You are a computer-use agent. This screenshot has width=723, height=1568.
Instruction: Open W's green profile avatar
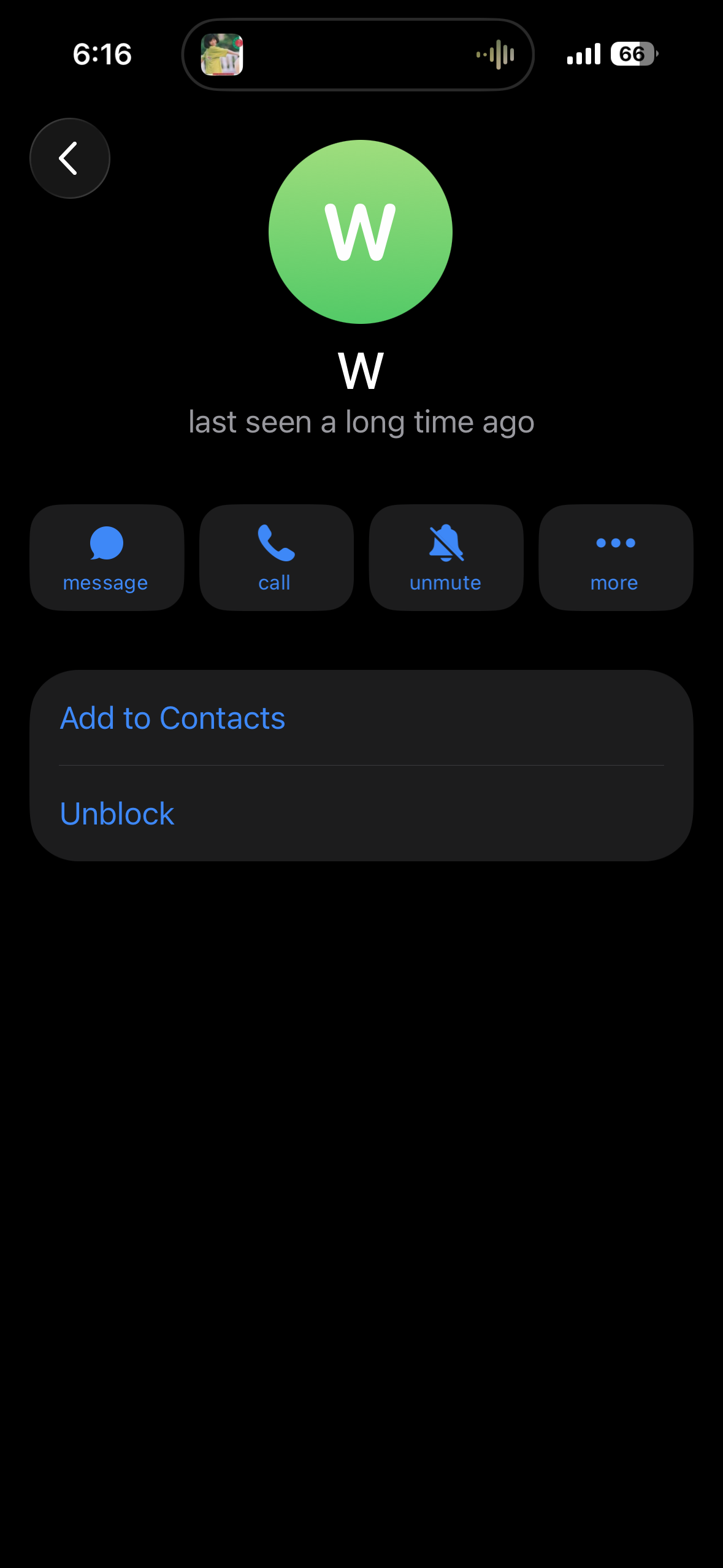pyautogui.click(x=361, y=232)
